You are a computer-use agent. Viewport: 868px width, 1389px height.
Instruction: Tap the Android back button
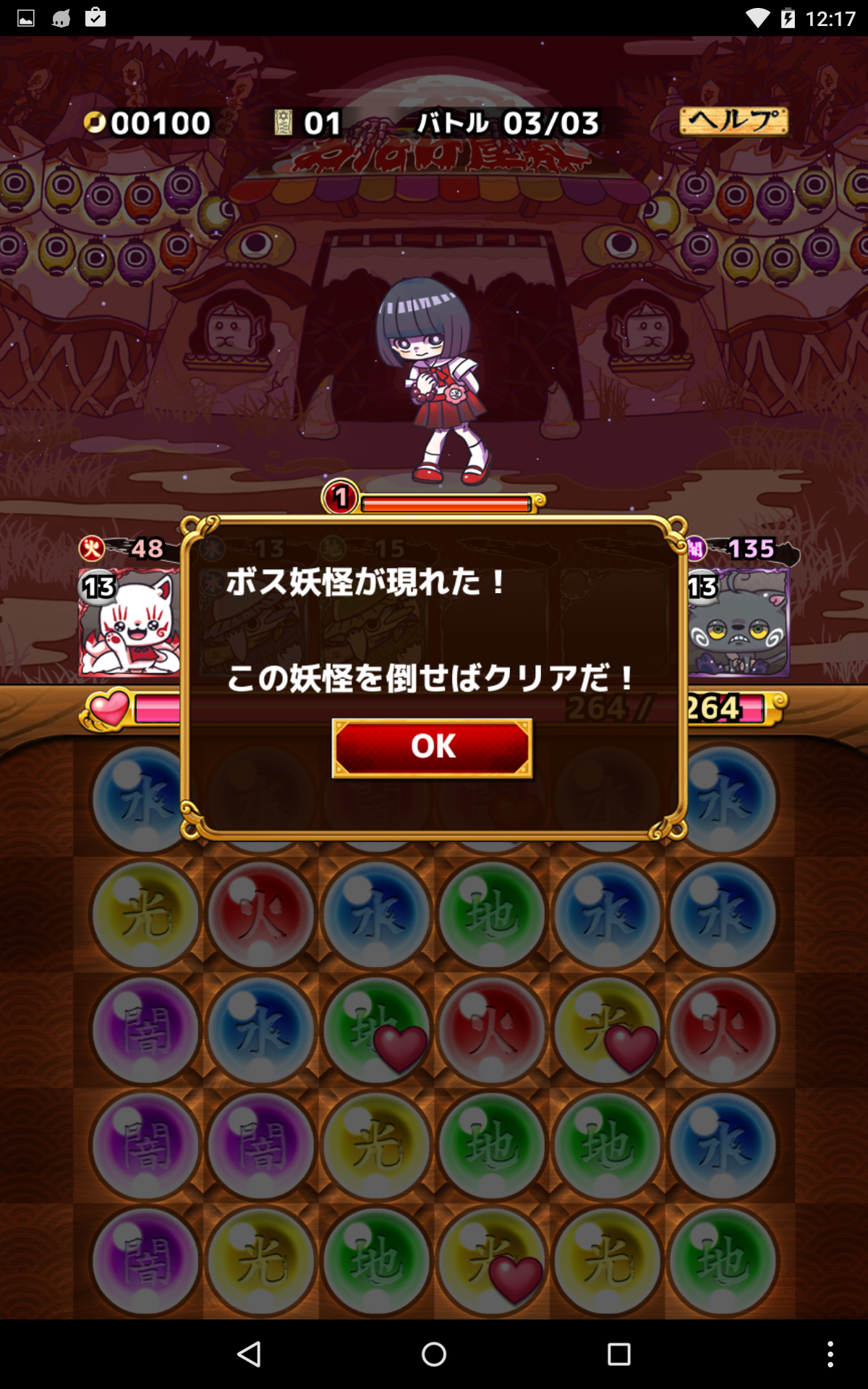[x=249, y=1354]
